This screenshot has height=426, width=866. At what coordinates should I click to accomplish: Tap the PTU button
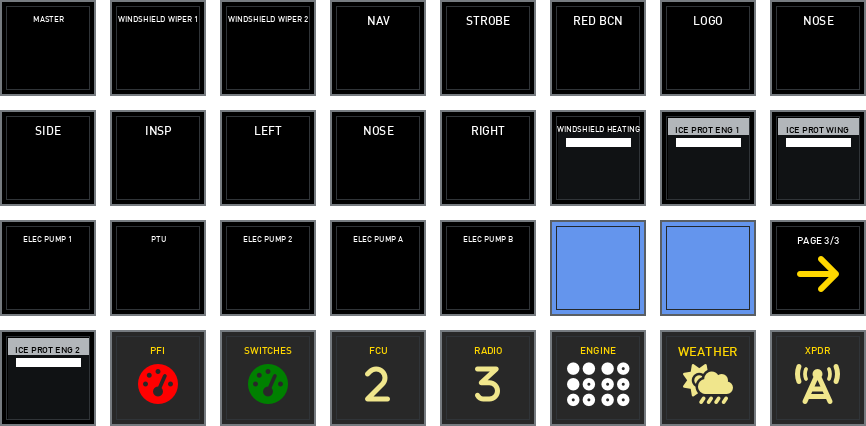pos(158,268)
